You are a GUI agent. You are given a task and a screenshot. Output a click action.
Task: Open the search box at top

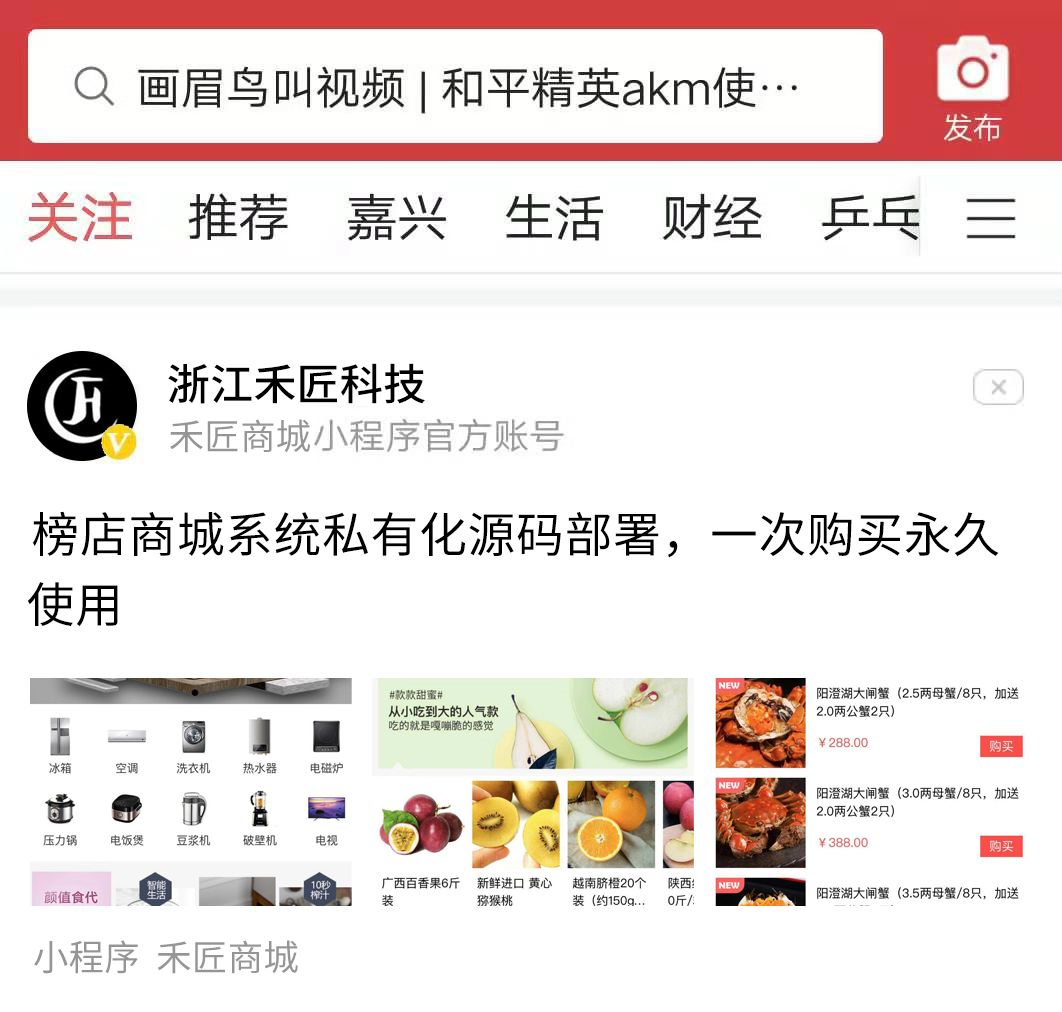[x=455, y=87]
